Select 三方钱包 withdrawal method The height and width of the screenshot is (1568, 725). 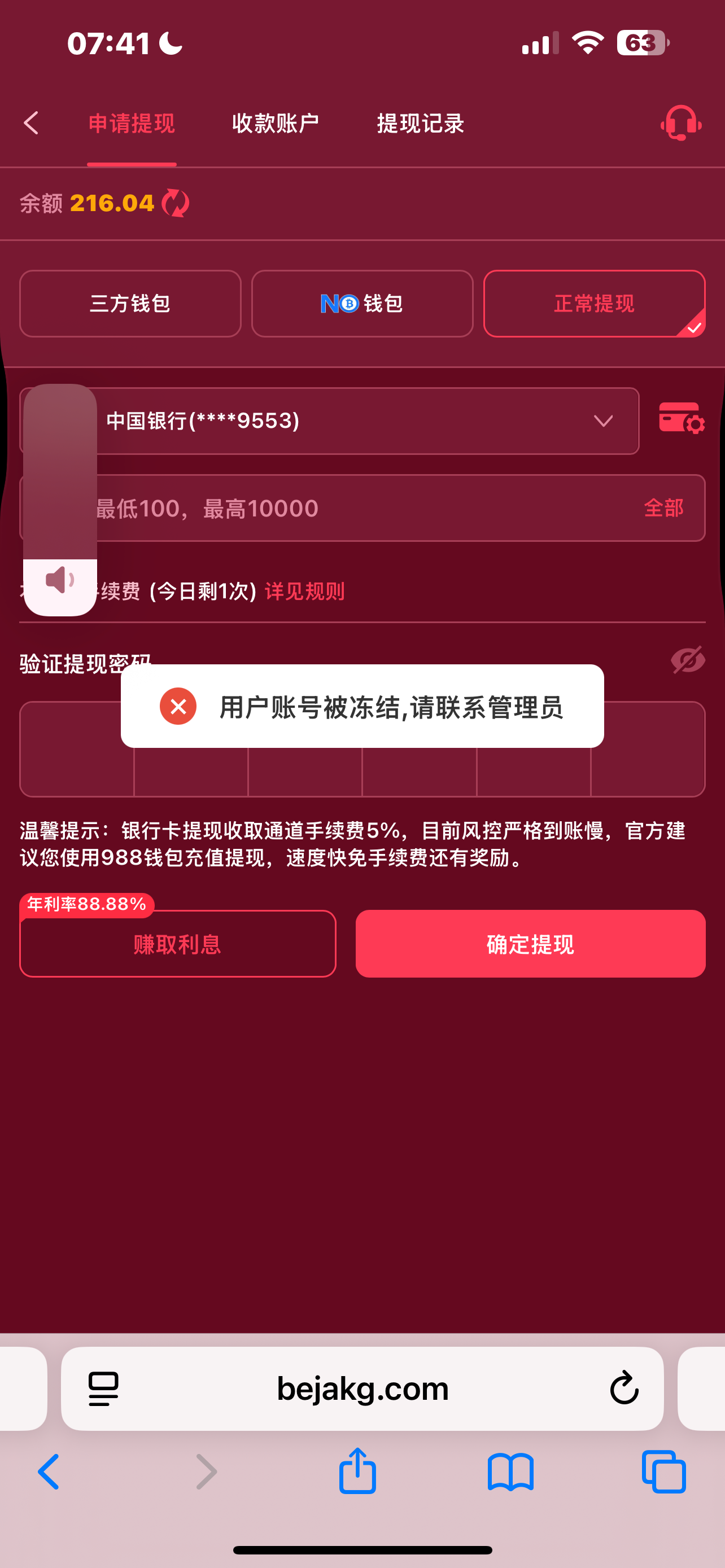(x=130, y=303)
